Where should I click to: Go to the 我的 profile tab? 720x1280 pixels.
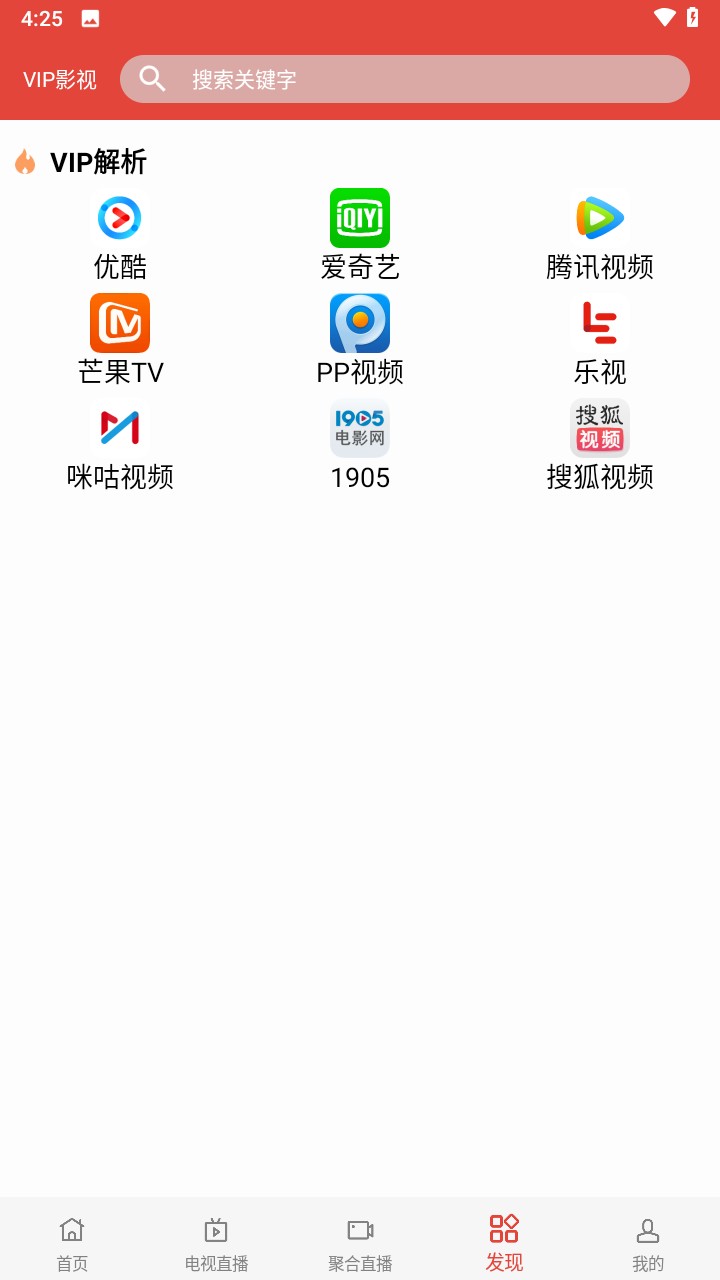(x=648, y=1240)
